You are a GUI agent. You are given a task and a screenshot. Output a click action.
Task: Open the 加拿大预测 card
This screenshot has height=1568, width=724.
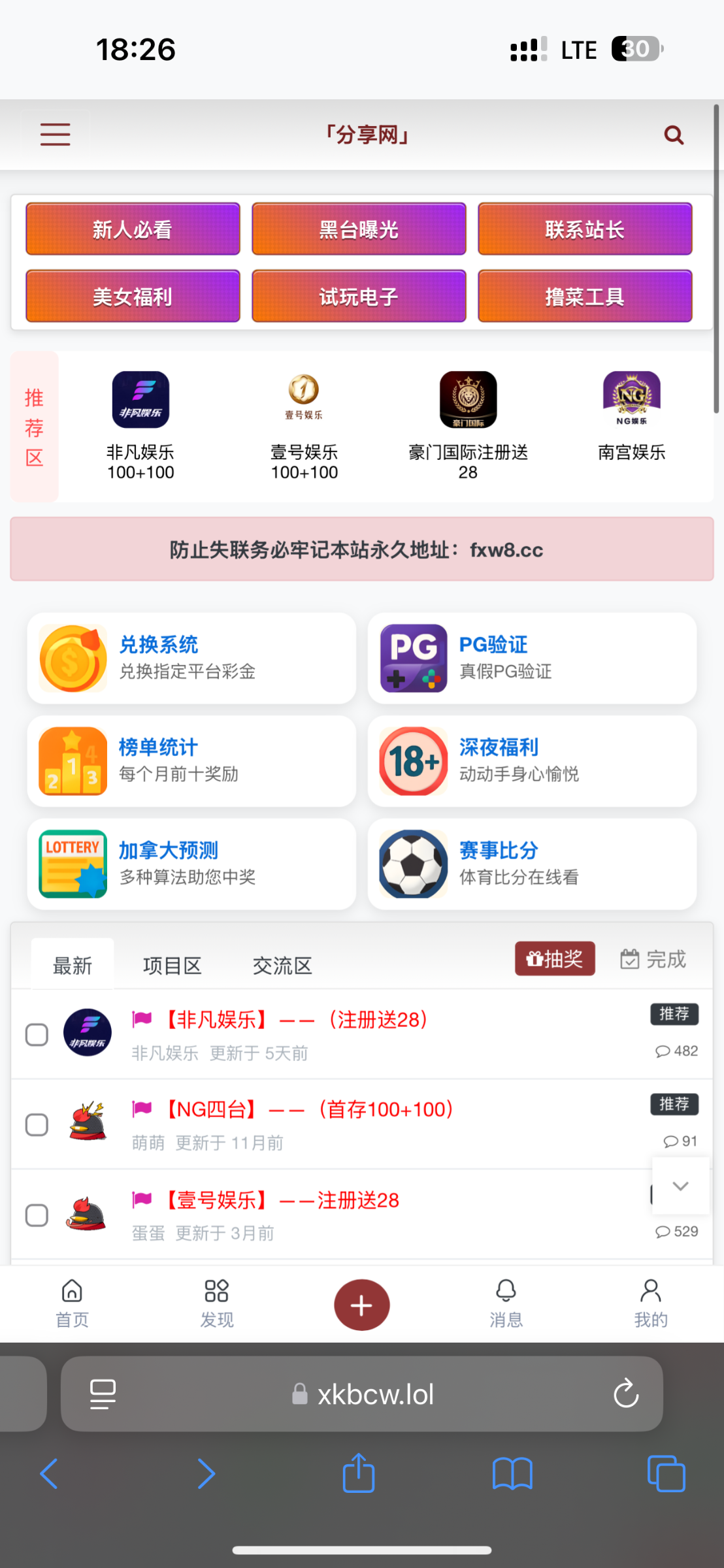point(191,864)
